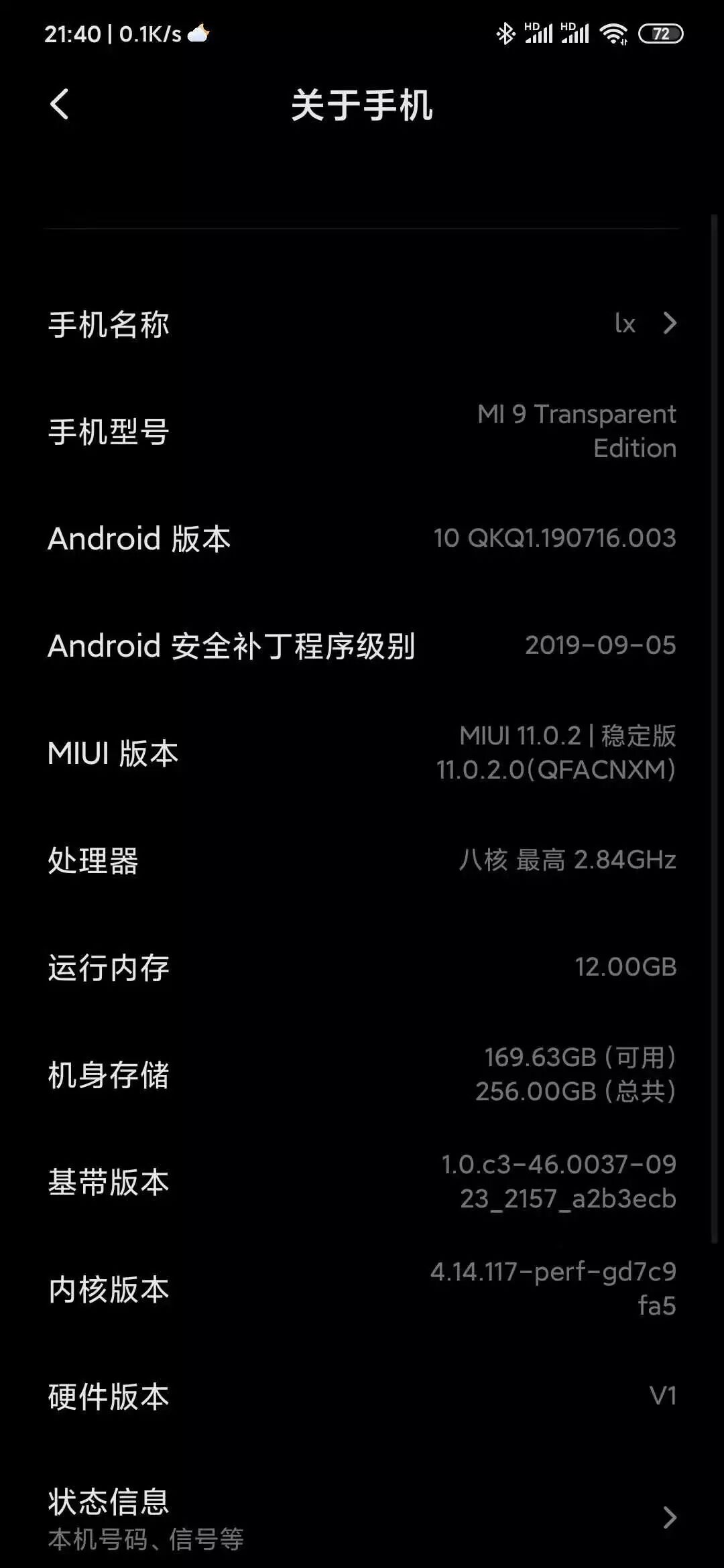724x1568 pixels.
Task: Open 手机名称 to edit device name
Action: (362, 324)
